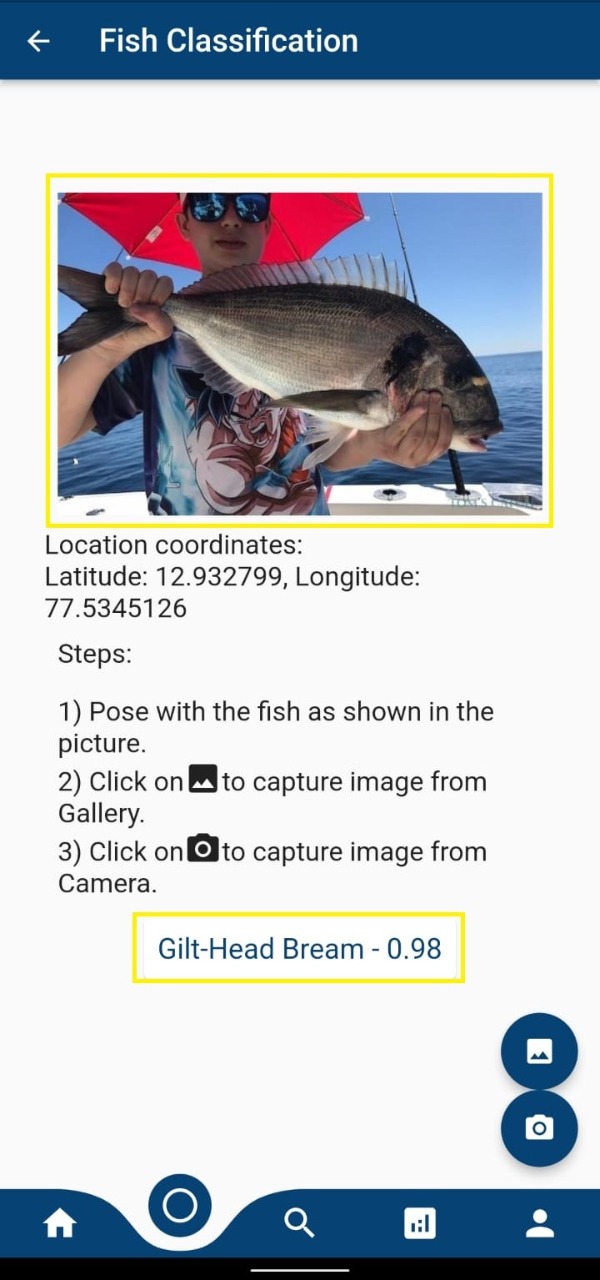Pick an image from Gallery
The height and width of the screenshot is (1280, 600).
539,1051
